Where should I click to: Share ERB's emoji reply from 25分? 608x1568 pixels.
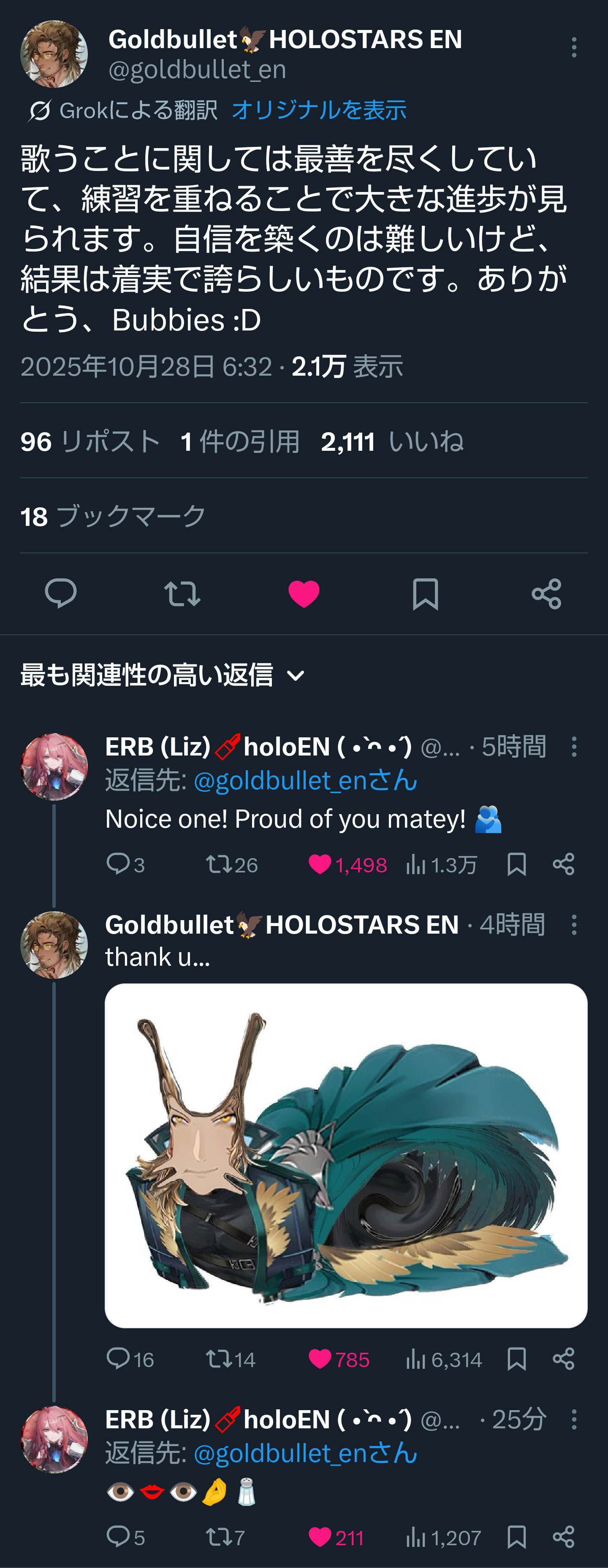563,1537
